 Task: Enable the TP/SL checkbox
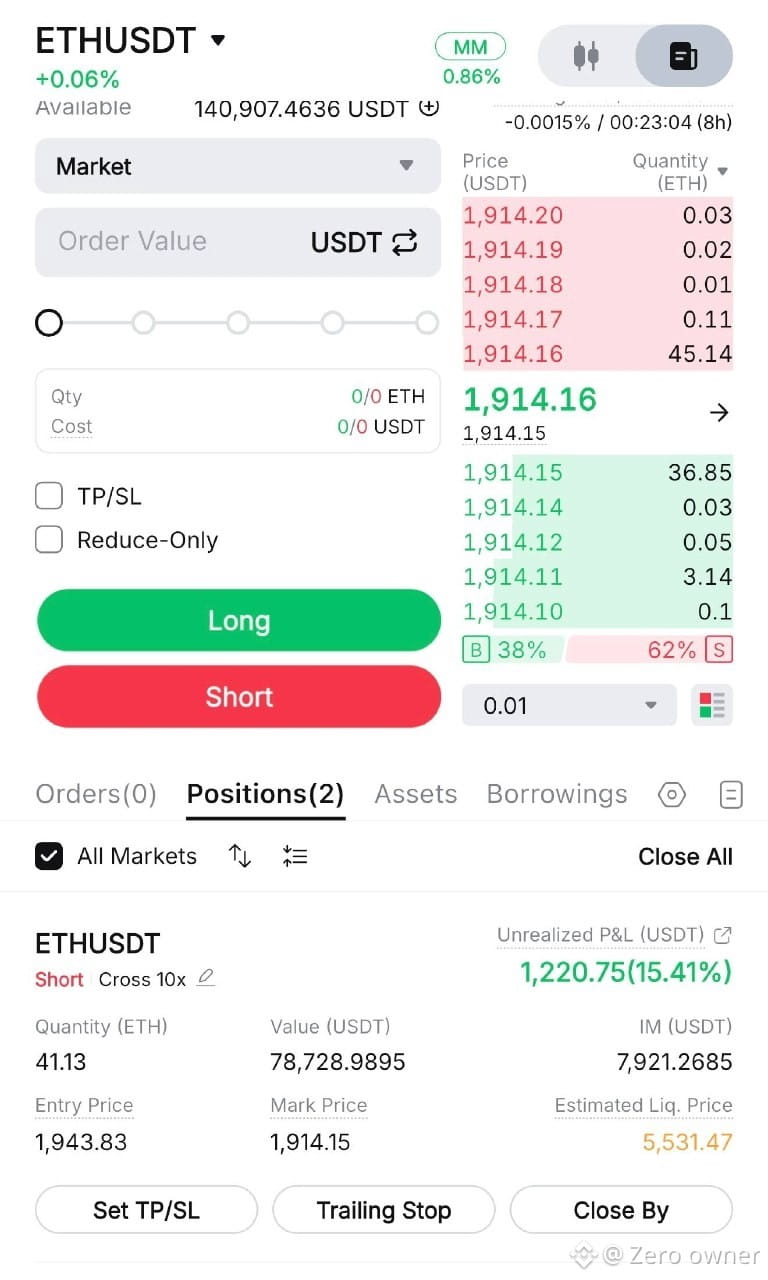(49, 496)
